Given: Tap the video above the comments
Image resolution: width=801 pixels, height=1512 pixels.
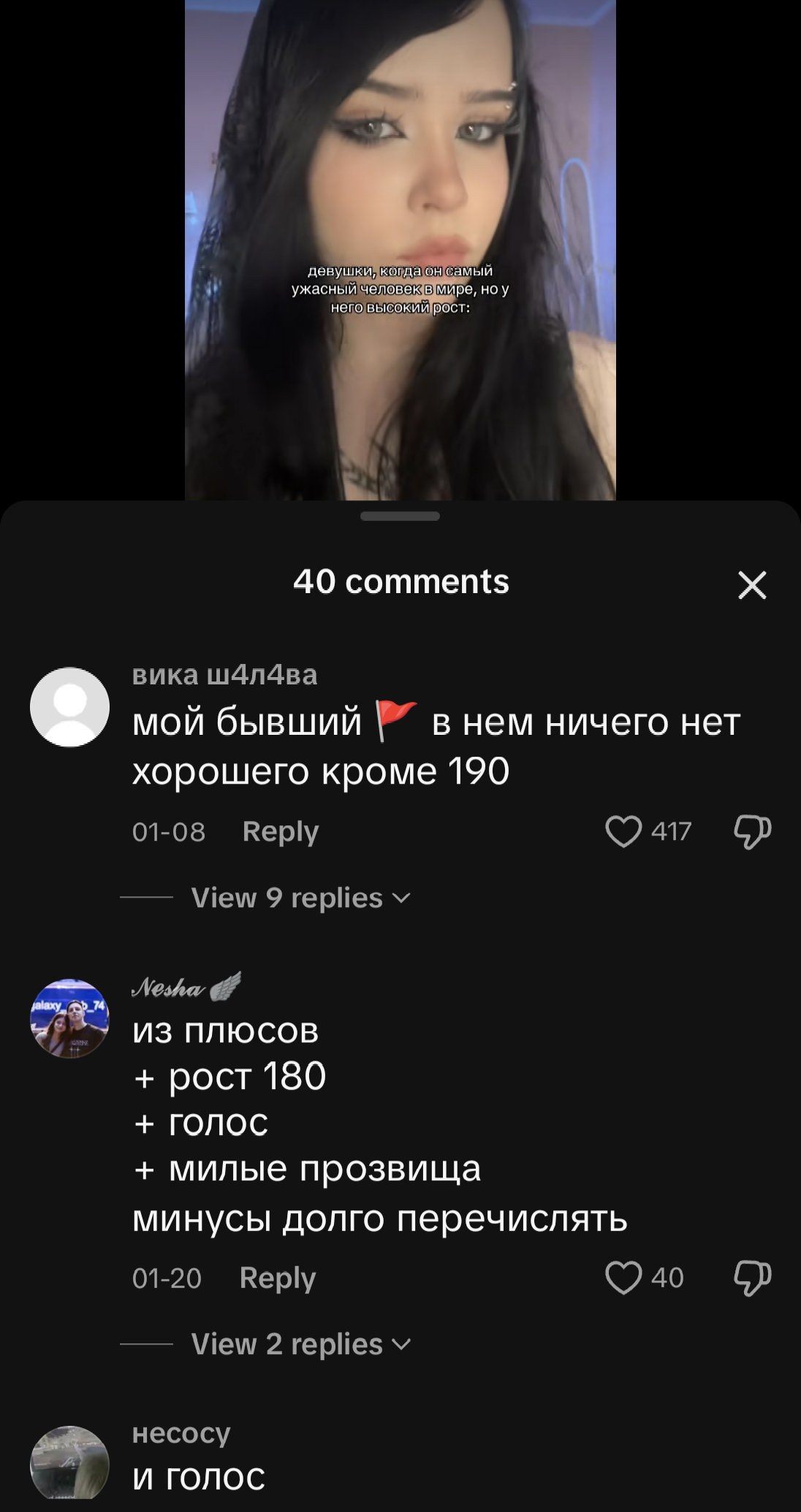Looking at the screenshot, I should pyautogui.click(x=400, y=250).
